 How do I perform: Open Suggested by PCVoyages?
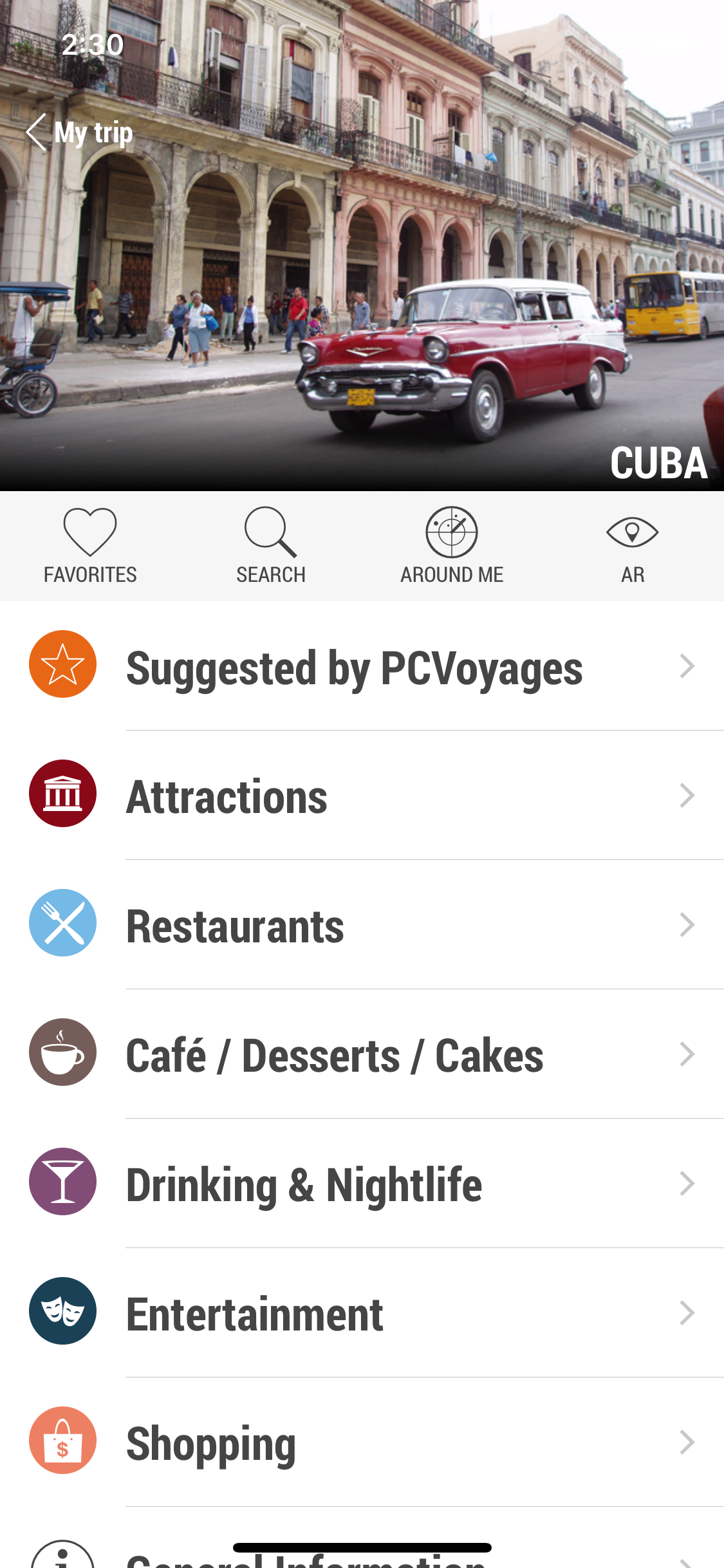tap(362, 666)
